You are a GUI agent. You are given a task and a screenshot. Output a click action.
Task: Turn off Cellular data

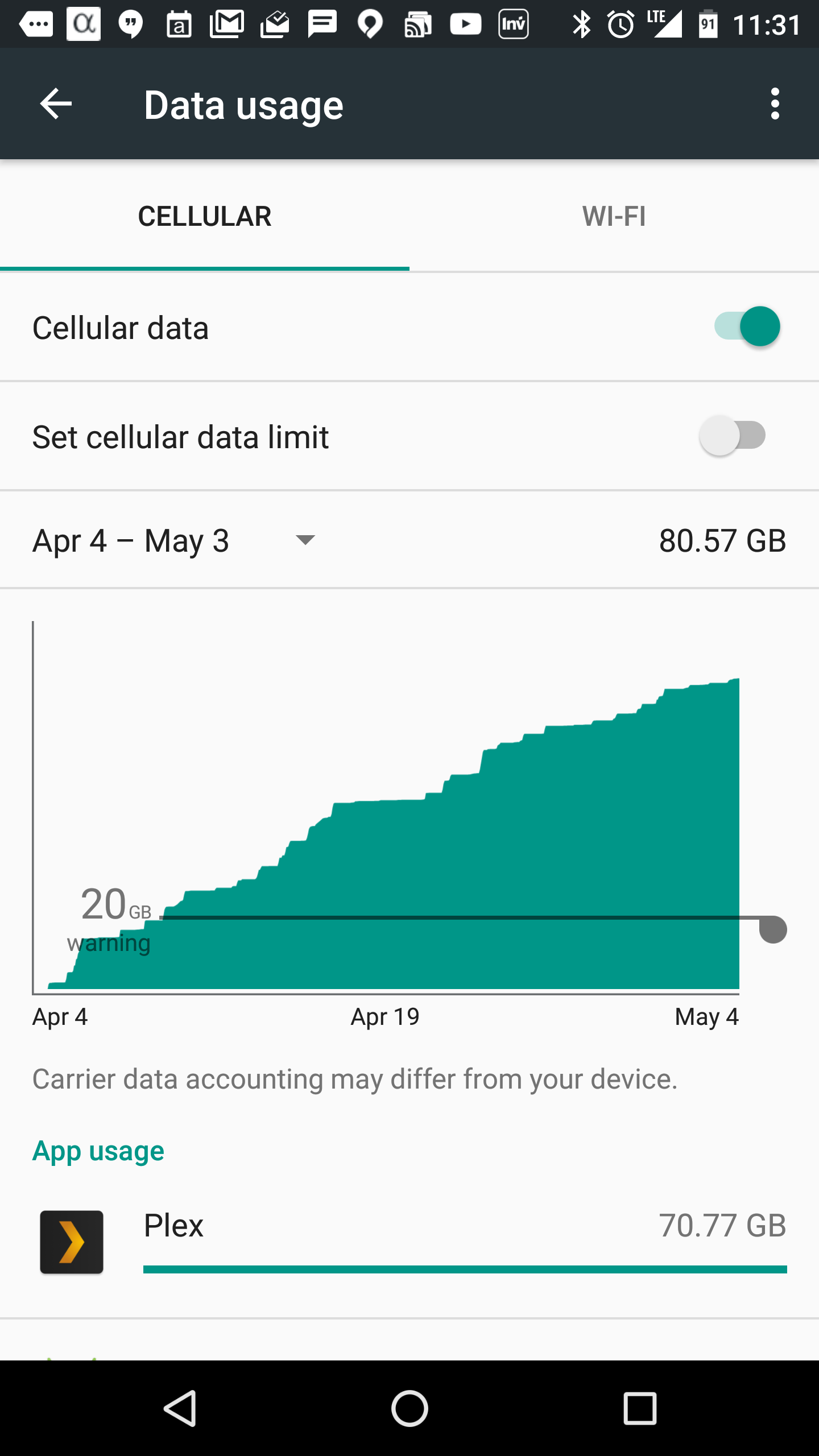[747, 326]
